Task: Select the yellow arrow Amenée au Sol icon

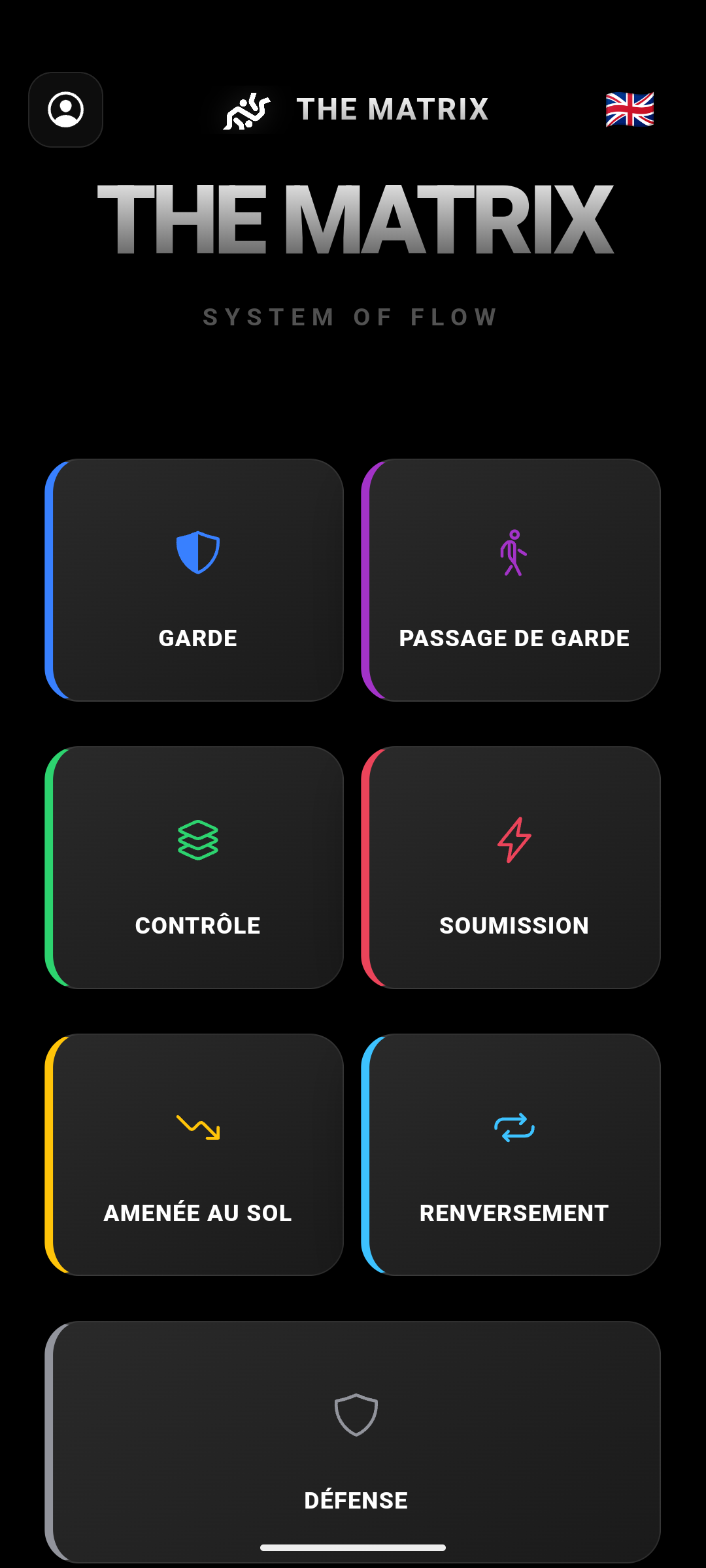Action: coord(197,1129)
